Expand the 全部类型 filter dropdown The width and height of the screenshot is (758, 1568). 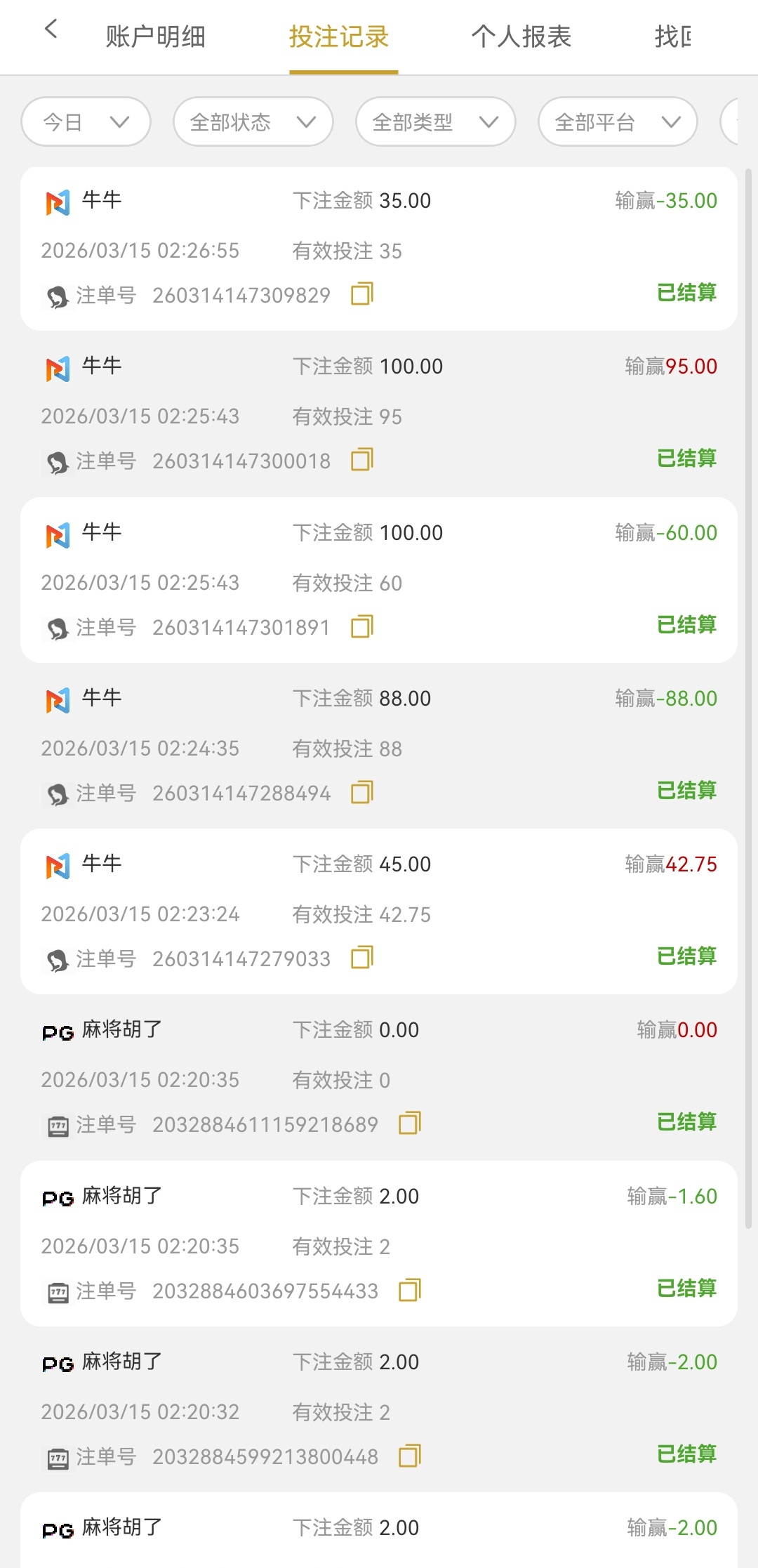pyautogui.click(x=435, y=122)
